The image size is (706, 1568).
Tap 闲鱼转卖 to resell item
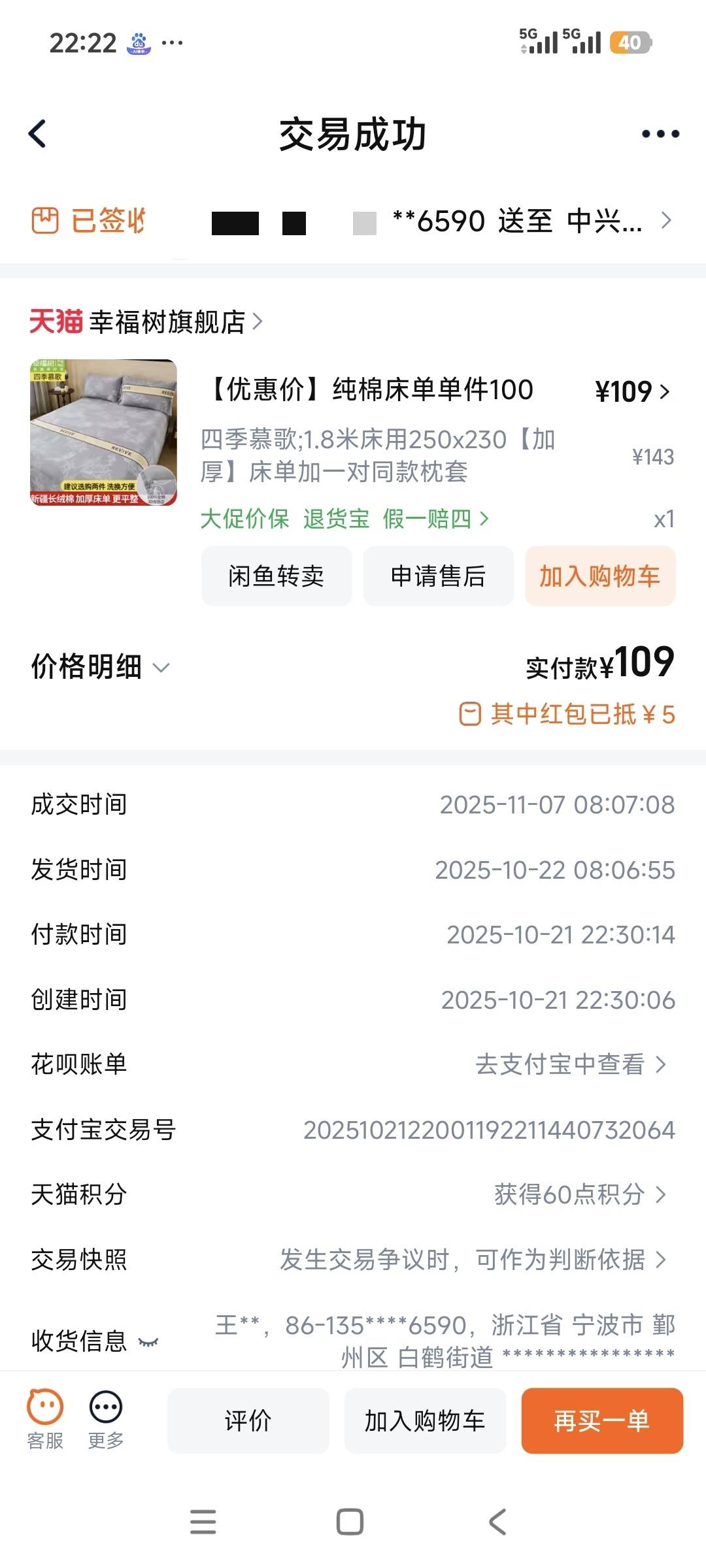(x=276, y=576)
